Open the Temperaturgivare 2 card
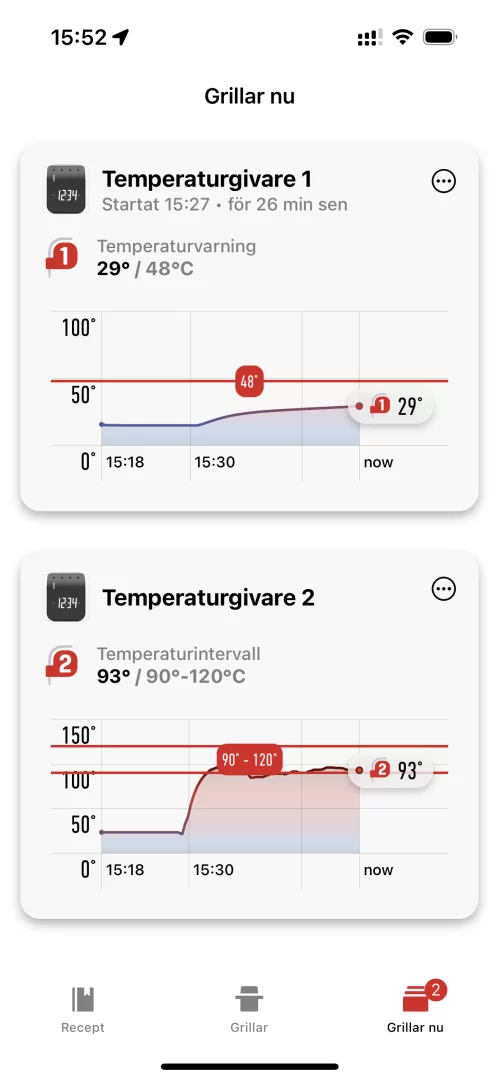This screenshot has width=499, height=1080. (x=250, y=735)
